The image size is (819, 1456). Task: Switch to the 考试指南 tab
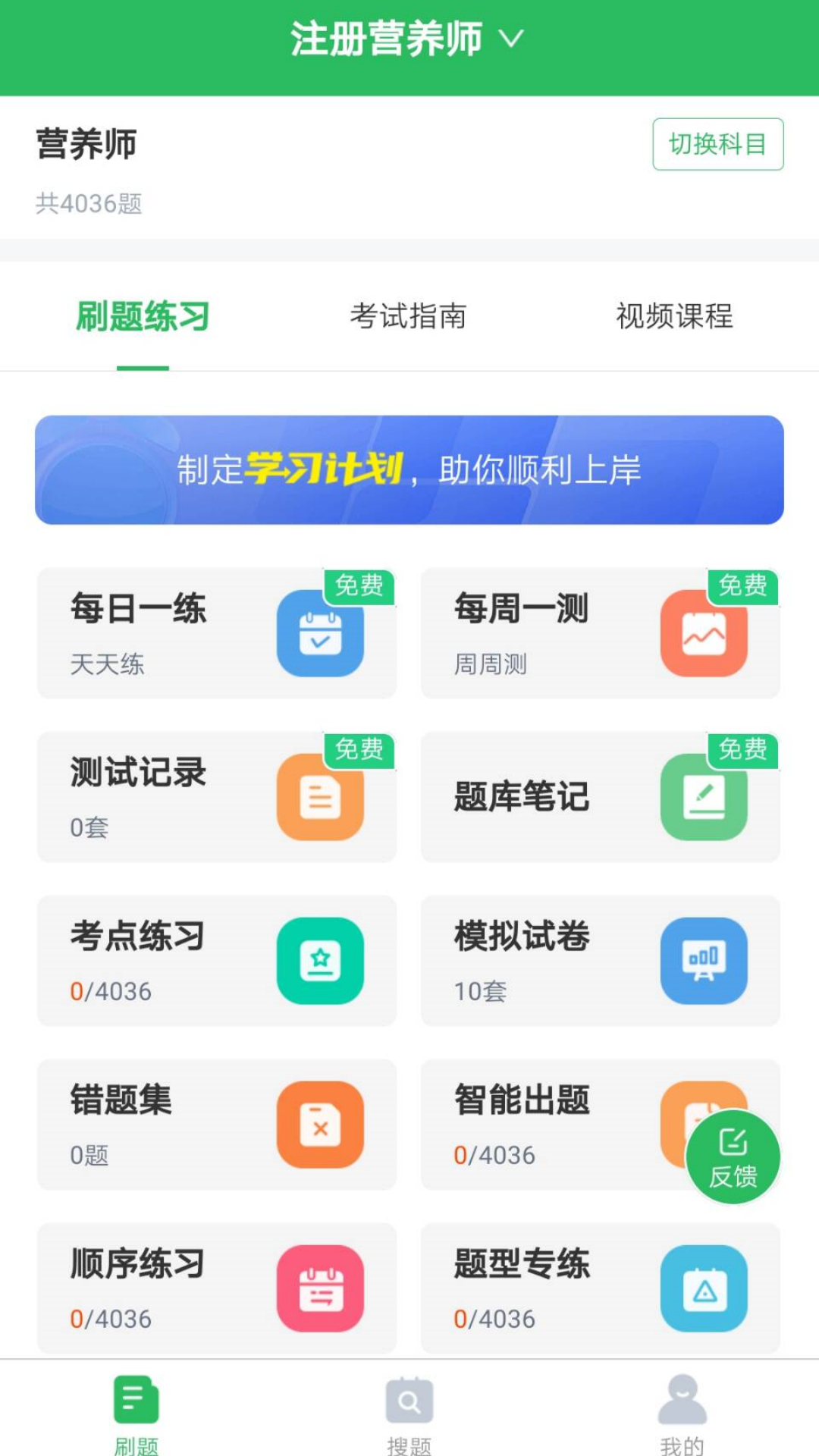(x=409, y=317)
